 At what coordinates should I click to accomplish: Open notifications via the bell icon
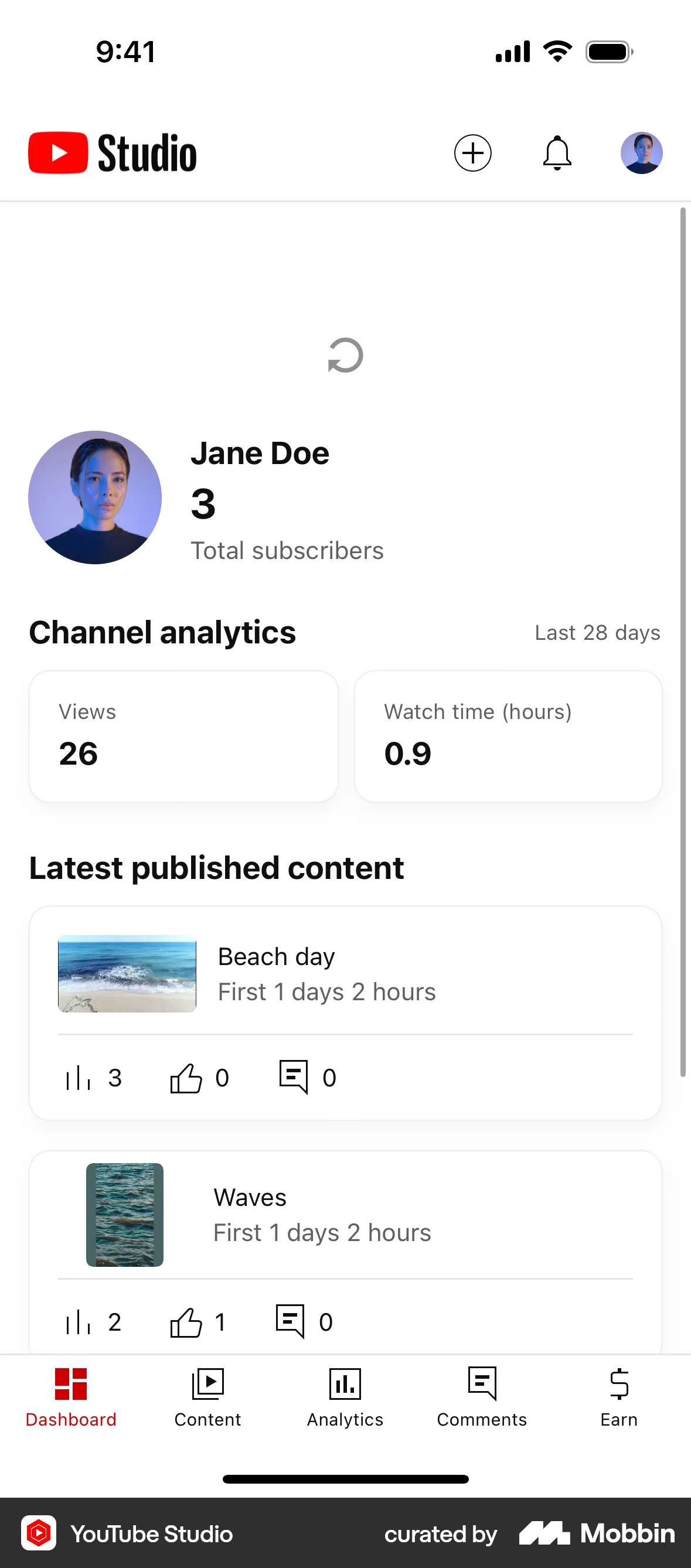[557, 153]
